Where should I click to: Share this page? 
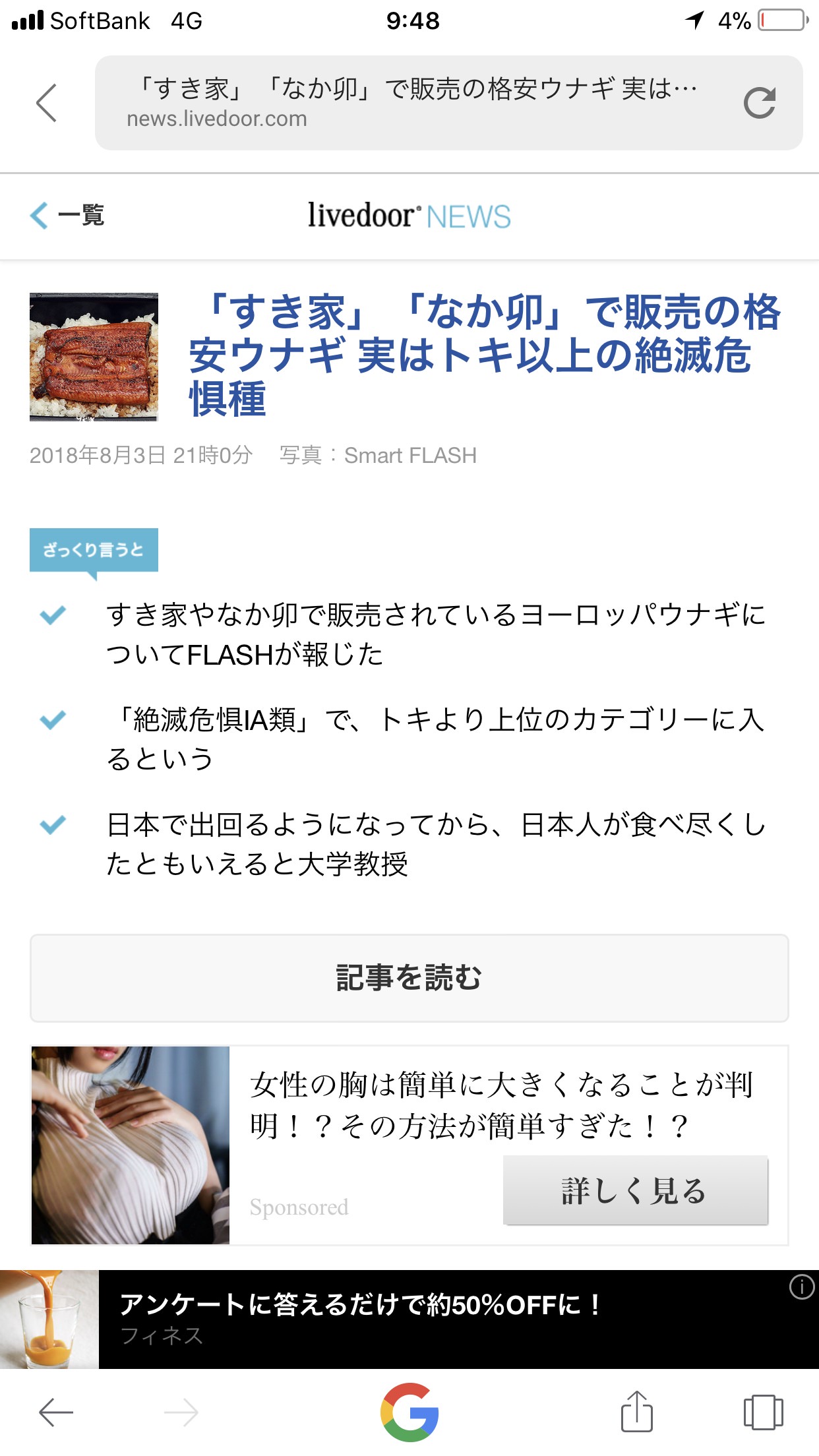tap(636, 1412)
